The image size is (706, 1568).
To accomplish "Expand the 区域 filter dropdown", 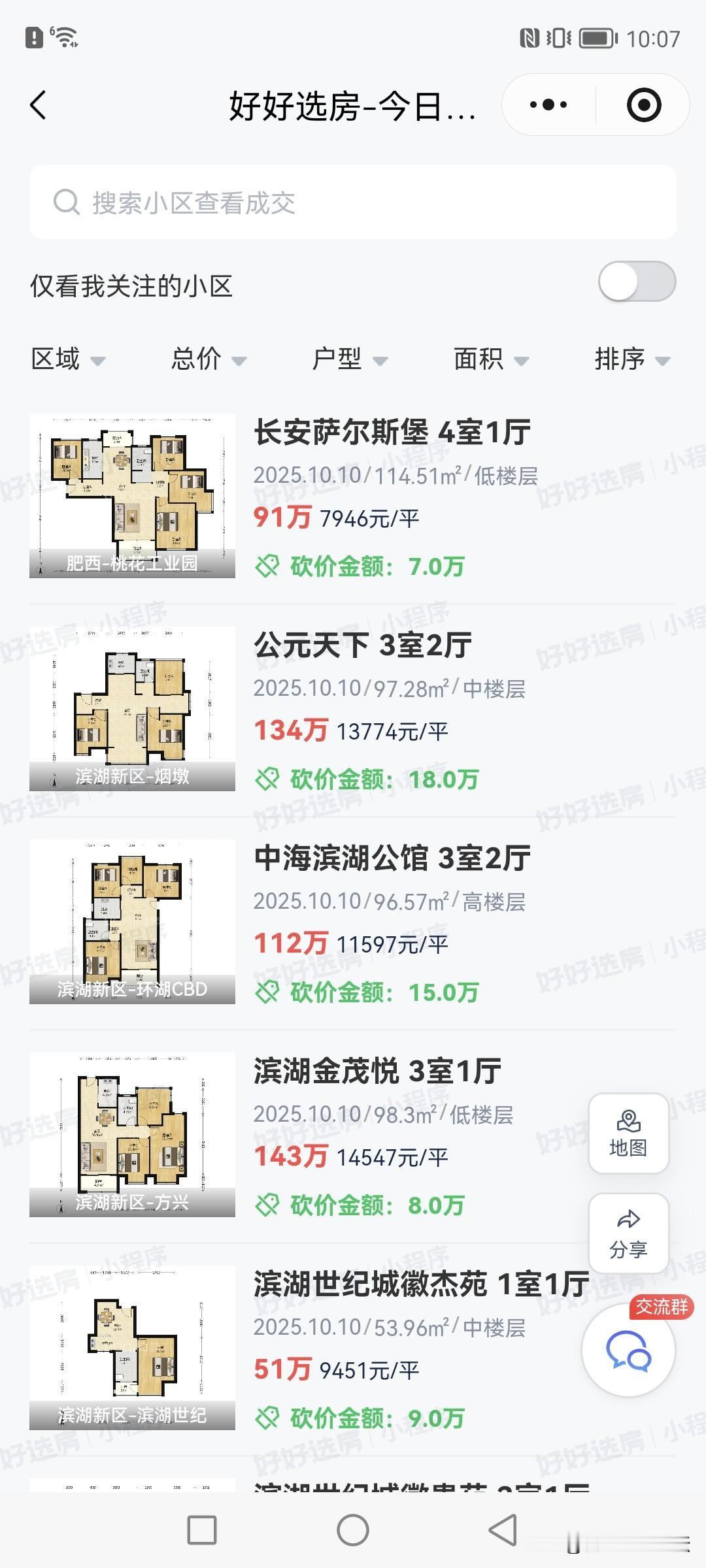I will [68, 359].
